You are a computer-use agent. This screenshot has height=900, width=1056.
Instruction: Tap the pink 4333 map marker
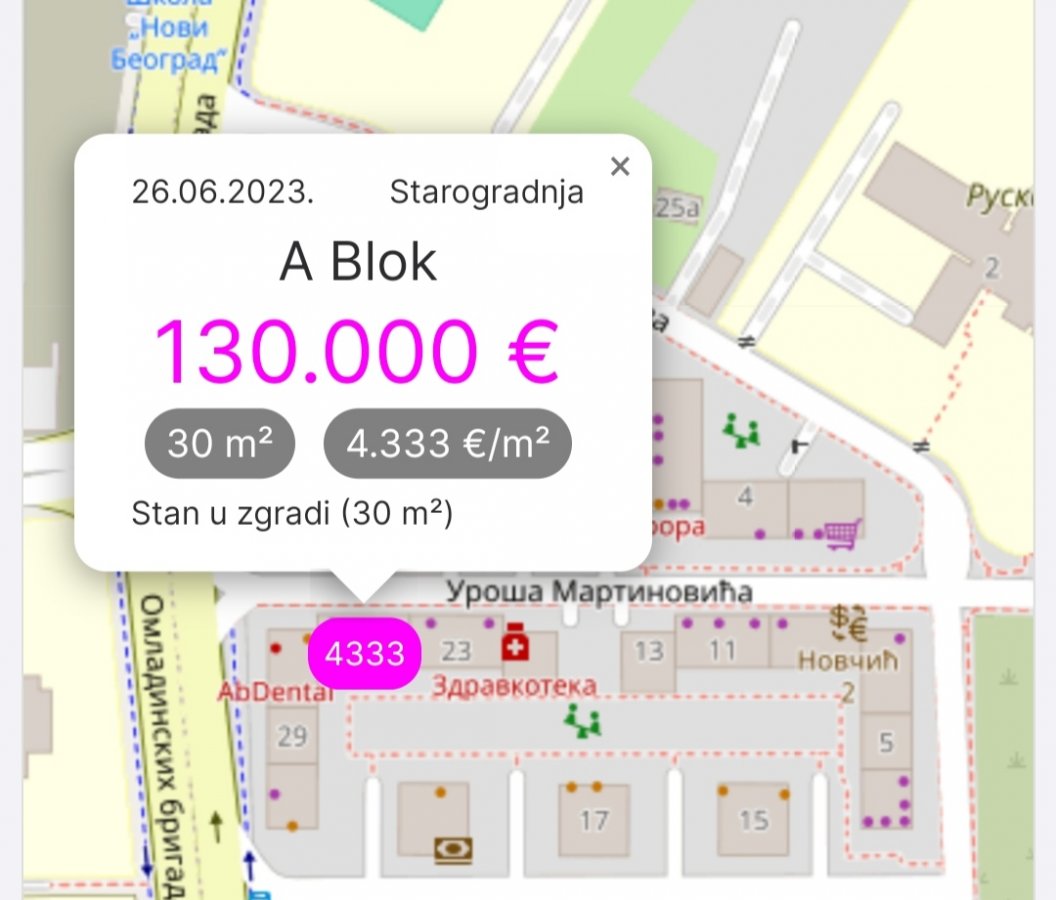tap(365, 654)
